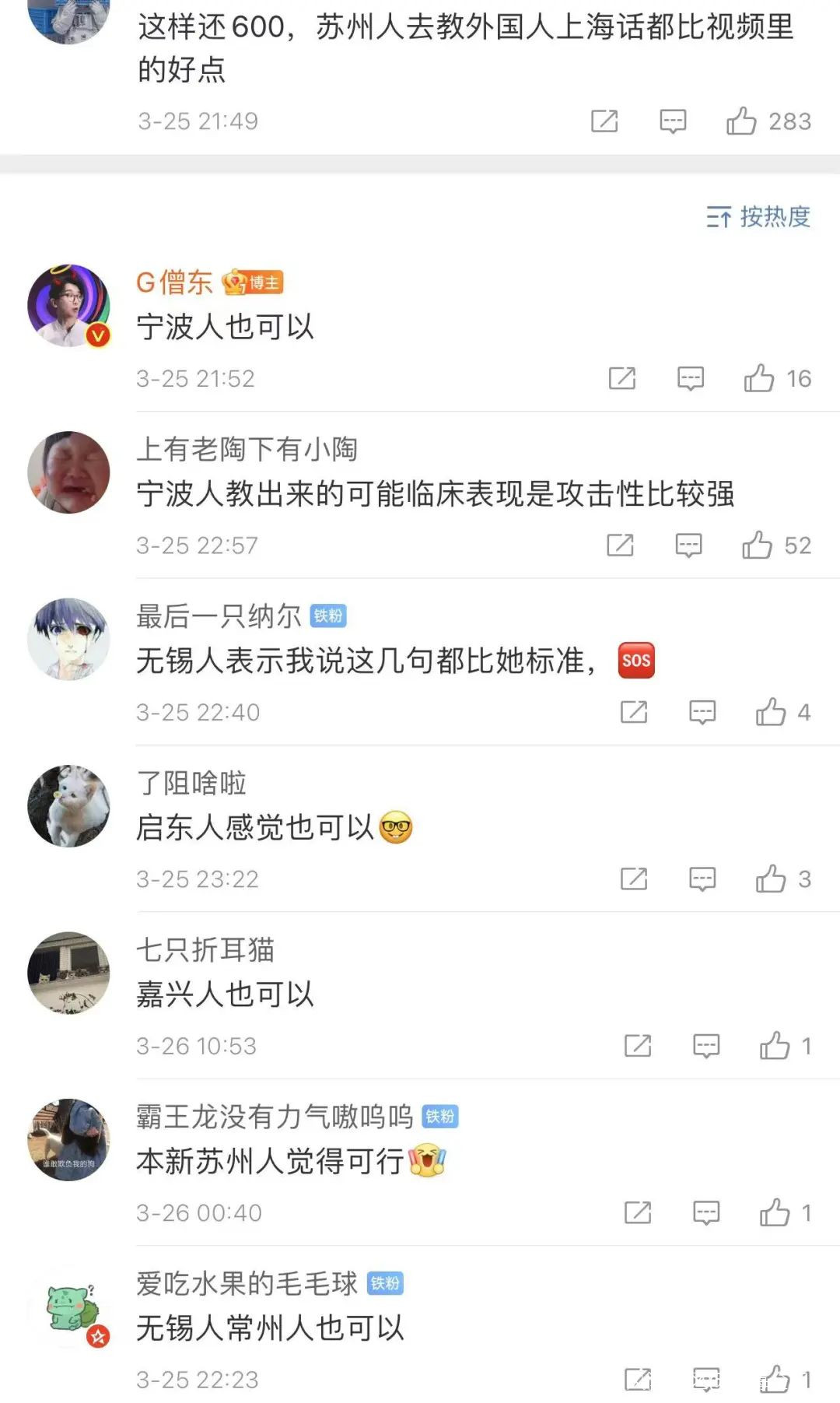Tap 最后一只纳尔's avatar
This screenshot has height=1403, width=840.
tap(68, 639)
